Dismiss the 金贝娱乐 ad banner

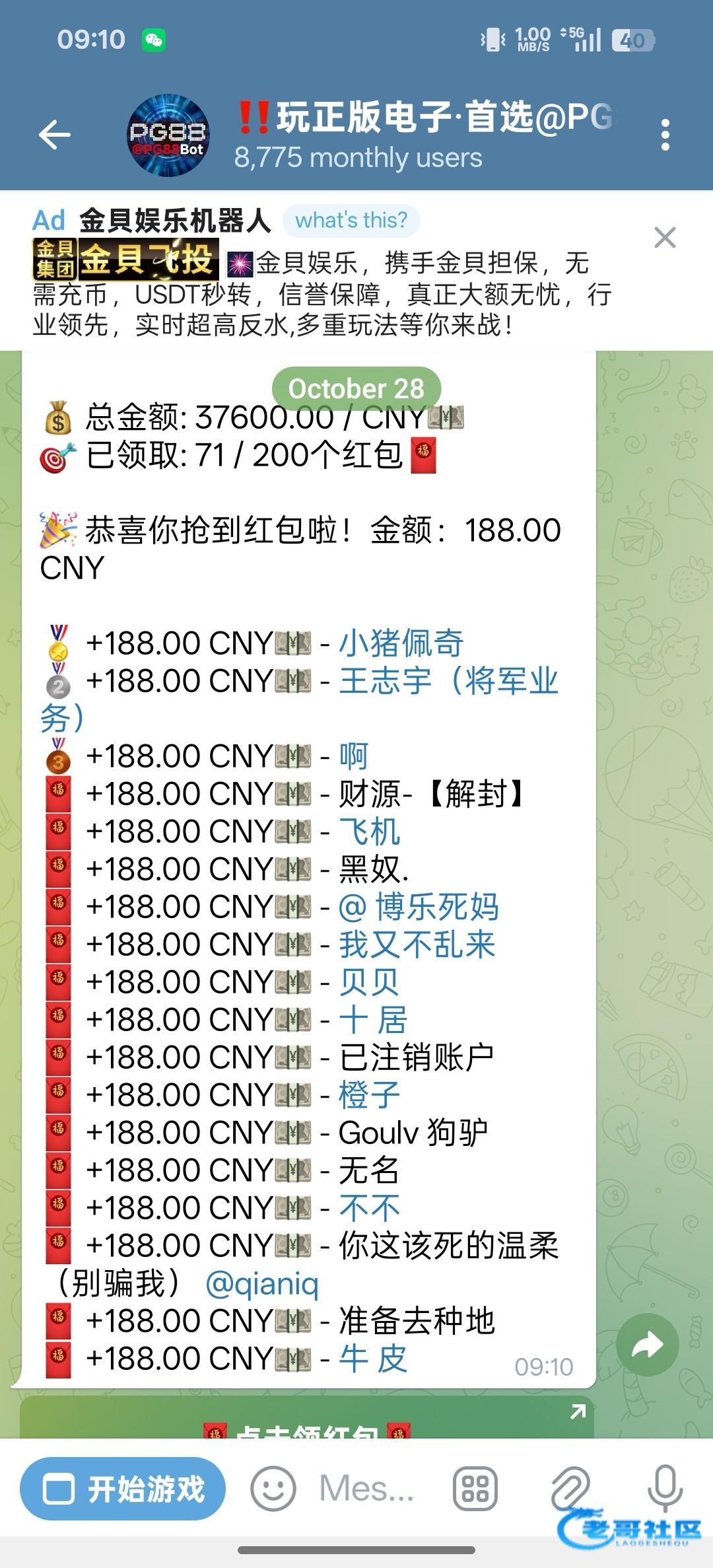click(665, 237)
